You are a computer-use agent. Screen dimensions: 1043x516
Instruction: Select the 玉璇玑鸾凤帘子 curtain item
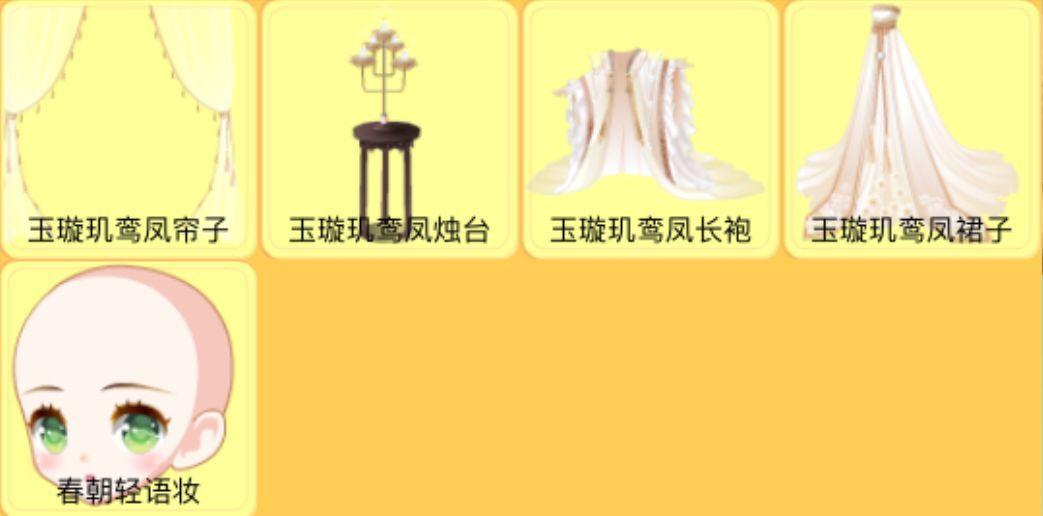coord(128,128)
